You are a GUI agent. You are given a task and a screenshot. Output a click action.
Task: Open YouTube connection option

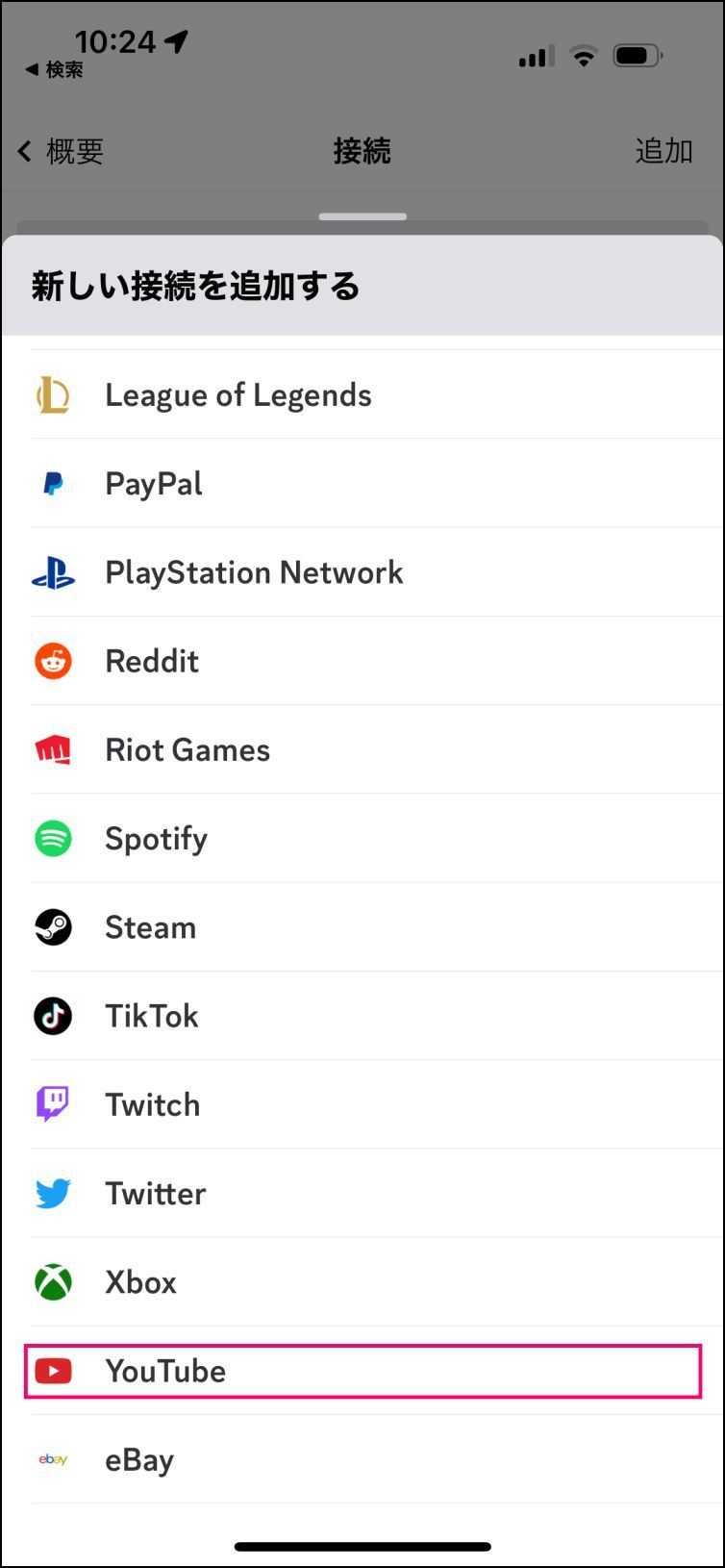click(362, 1371)
